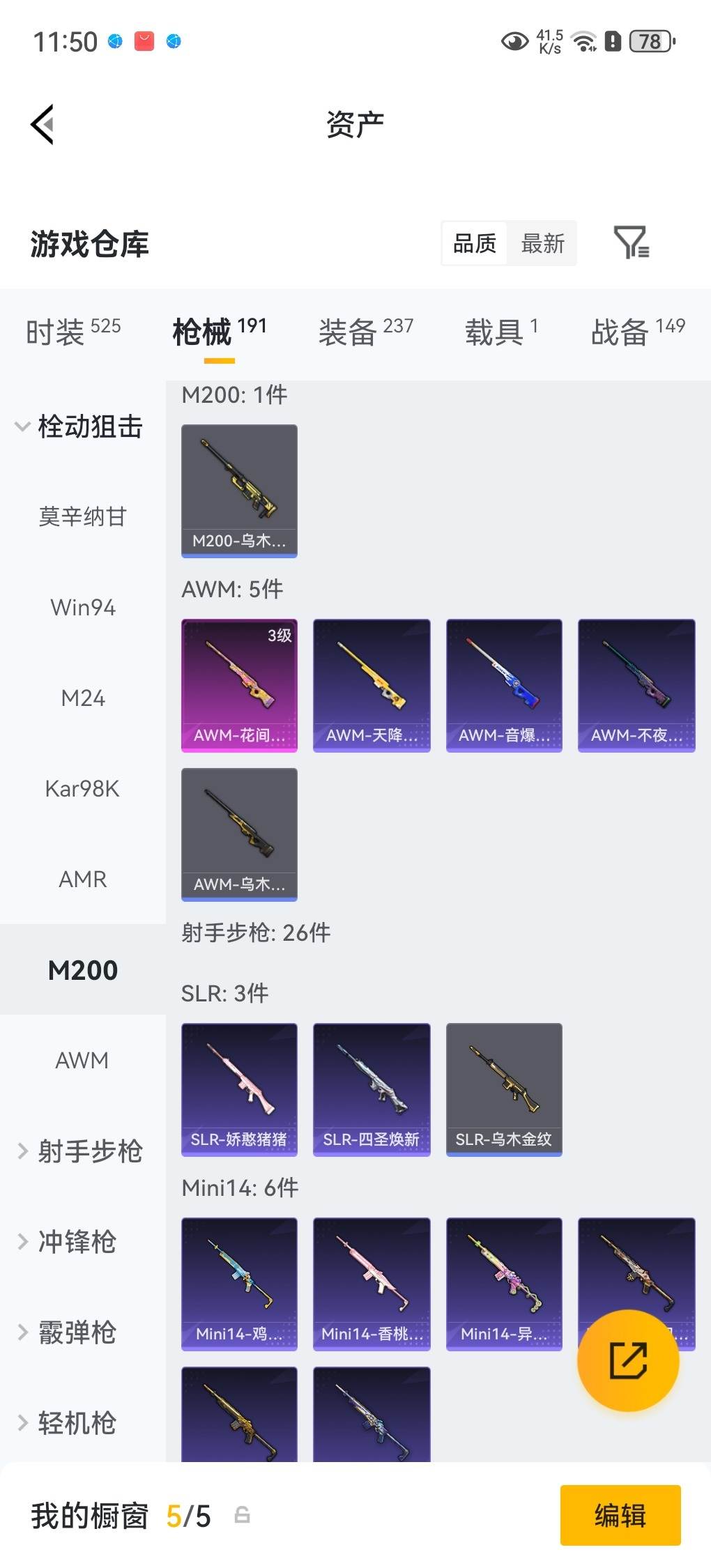This screenshot has height=1568, width=711.
Task: Open the Mini14-香桃 skin tile
Action: coord(372,1284)
